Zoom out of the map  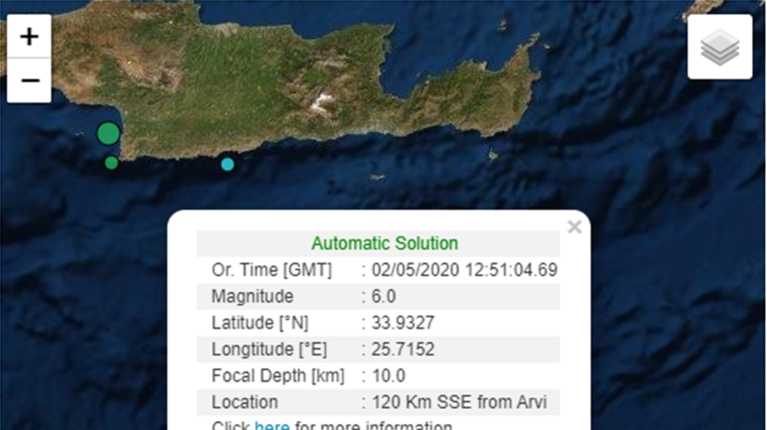coord(29,80)
